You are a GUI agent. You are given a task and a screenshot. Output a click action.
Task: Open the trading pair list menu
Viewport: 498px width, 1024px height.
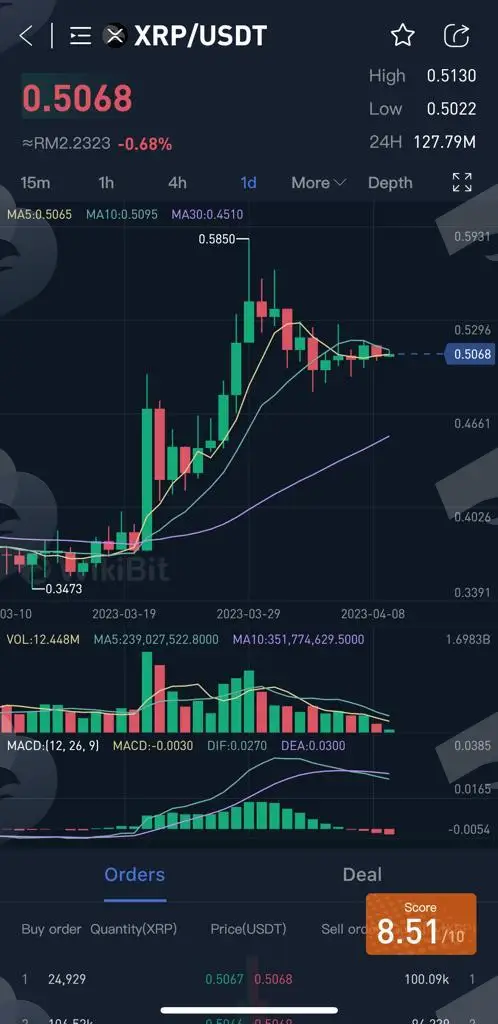point(80,36)
